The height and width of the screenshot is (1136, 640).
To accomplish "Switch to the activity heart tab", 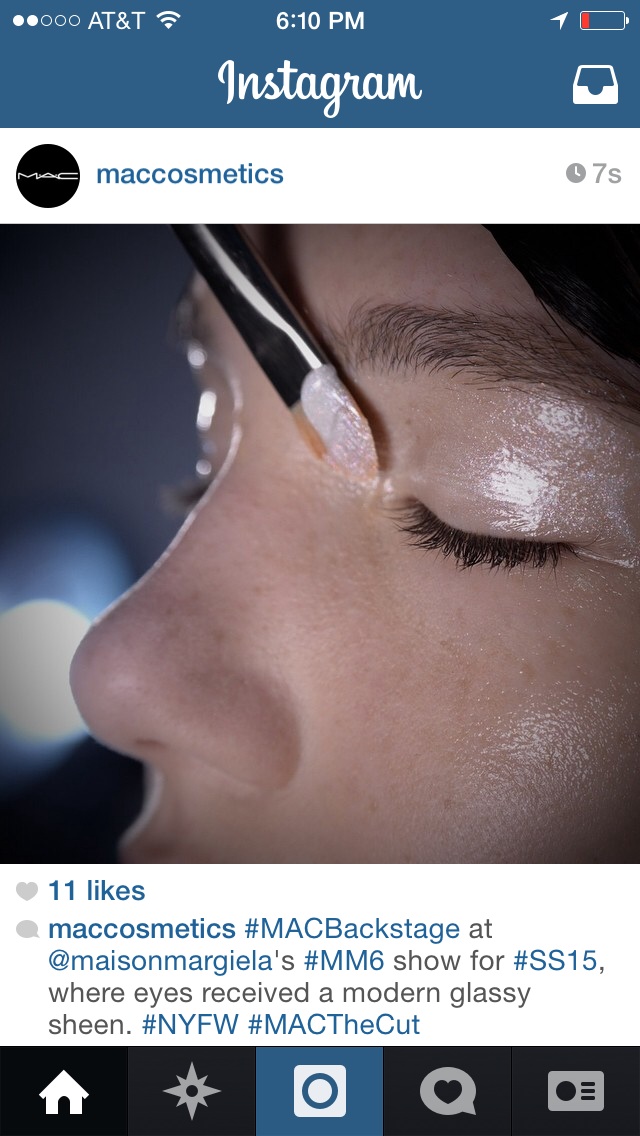I will point(447,1091).
